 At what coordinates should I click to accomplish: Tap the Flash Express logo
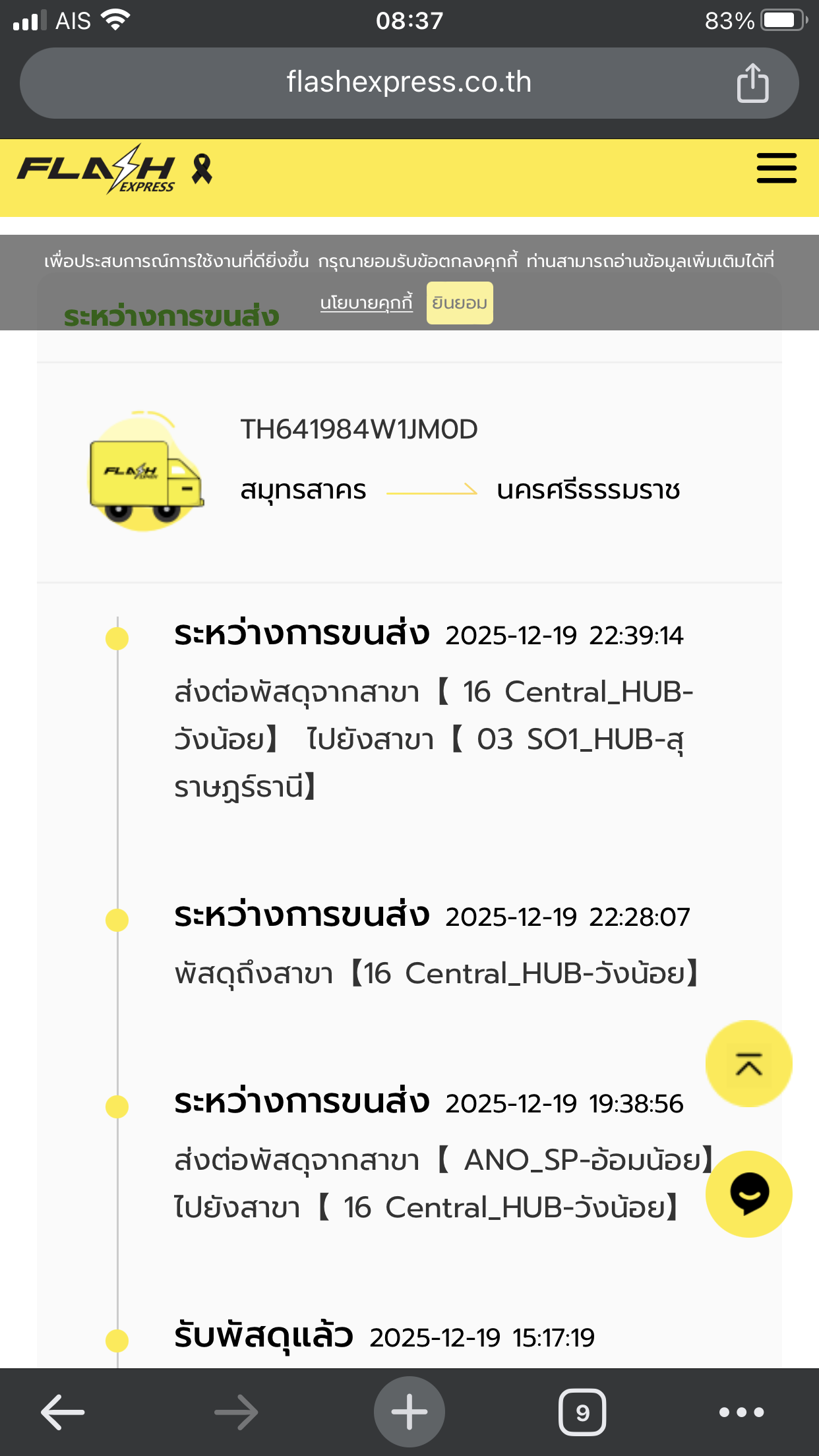click(x=96, y=169)
